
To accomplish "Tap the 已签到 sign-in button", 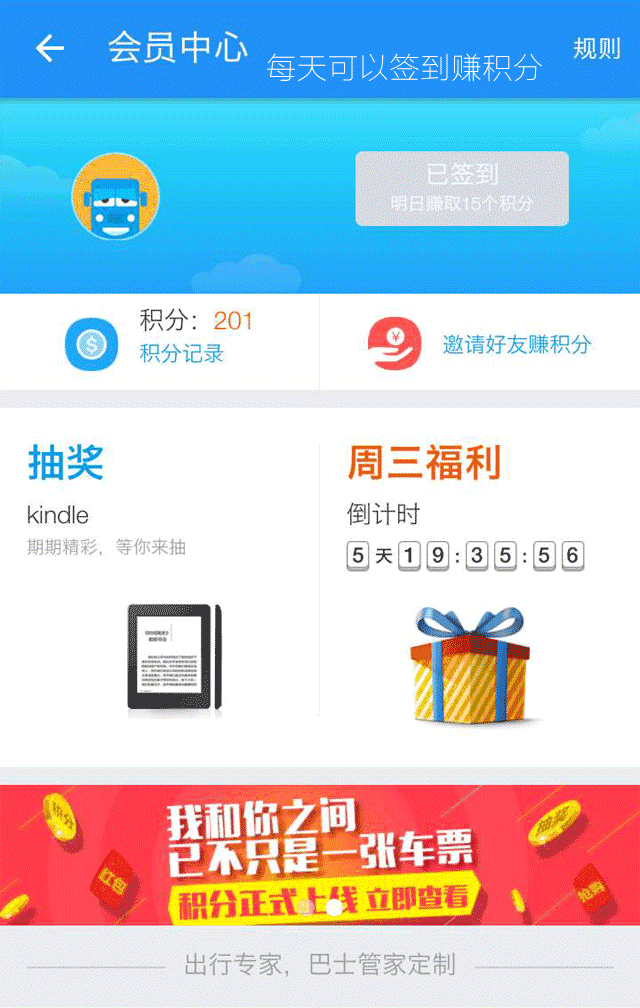I will coord(462,189).
